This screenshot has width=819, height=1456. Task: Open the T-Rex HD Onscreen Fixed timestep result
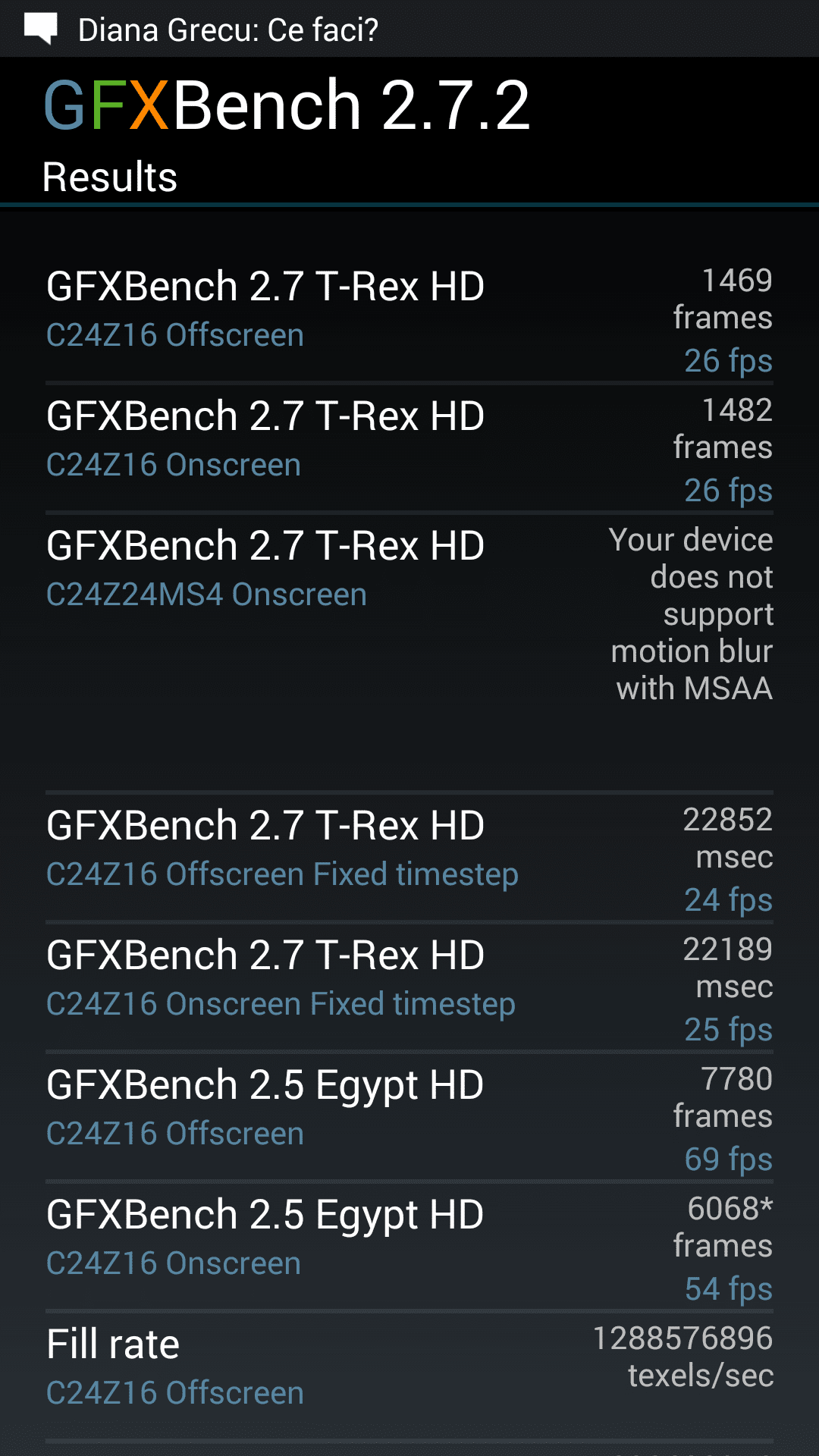pos(409,987)
